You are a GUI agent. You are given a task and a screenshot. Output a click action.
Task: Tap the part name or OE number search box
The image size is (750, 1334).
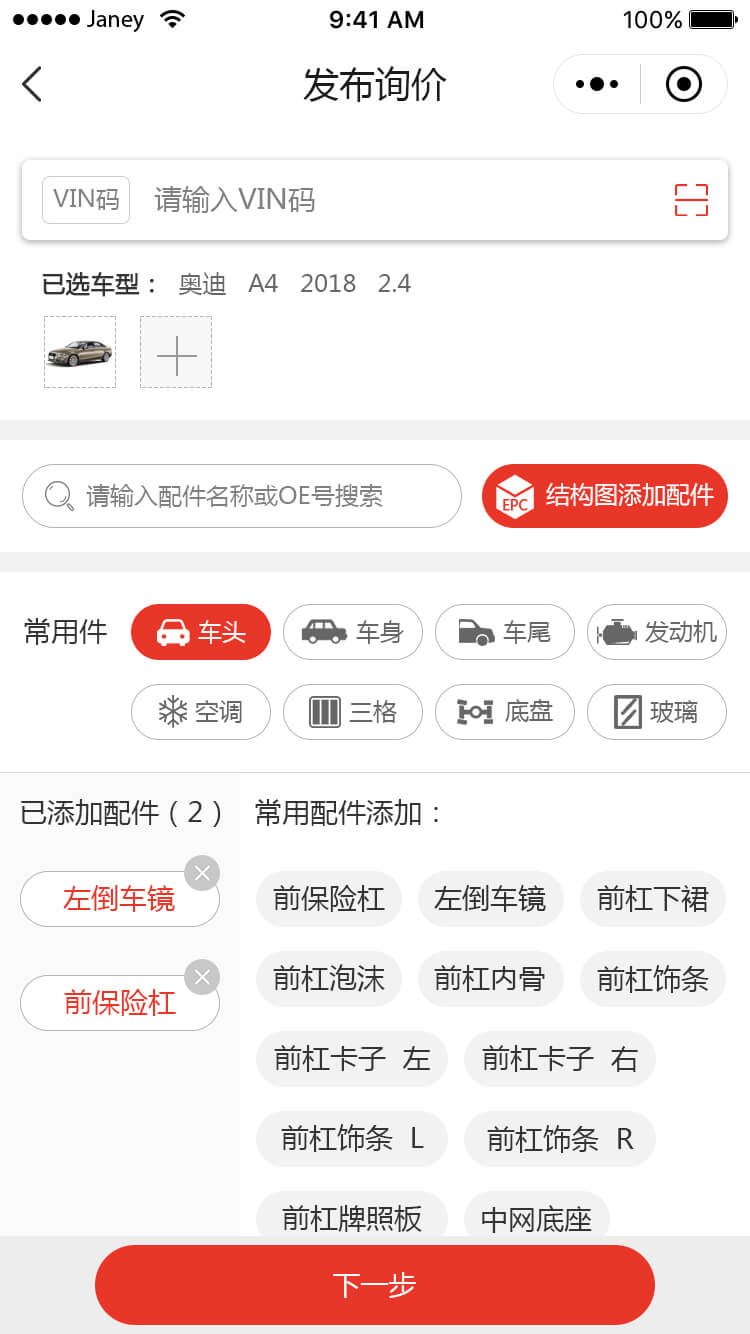[x=242, y=496]
